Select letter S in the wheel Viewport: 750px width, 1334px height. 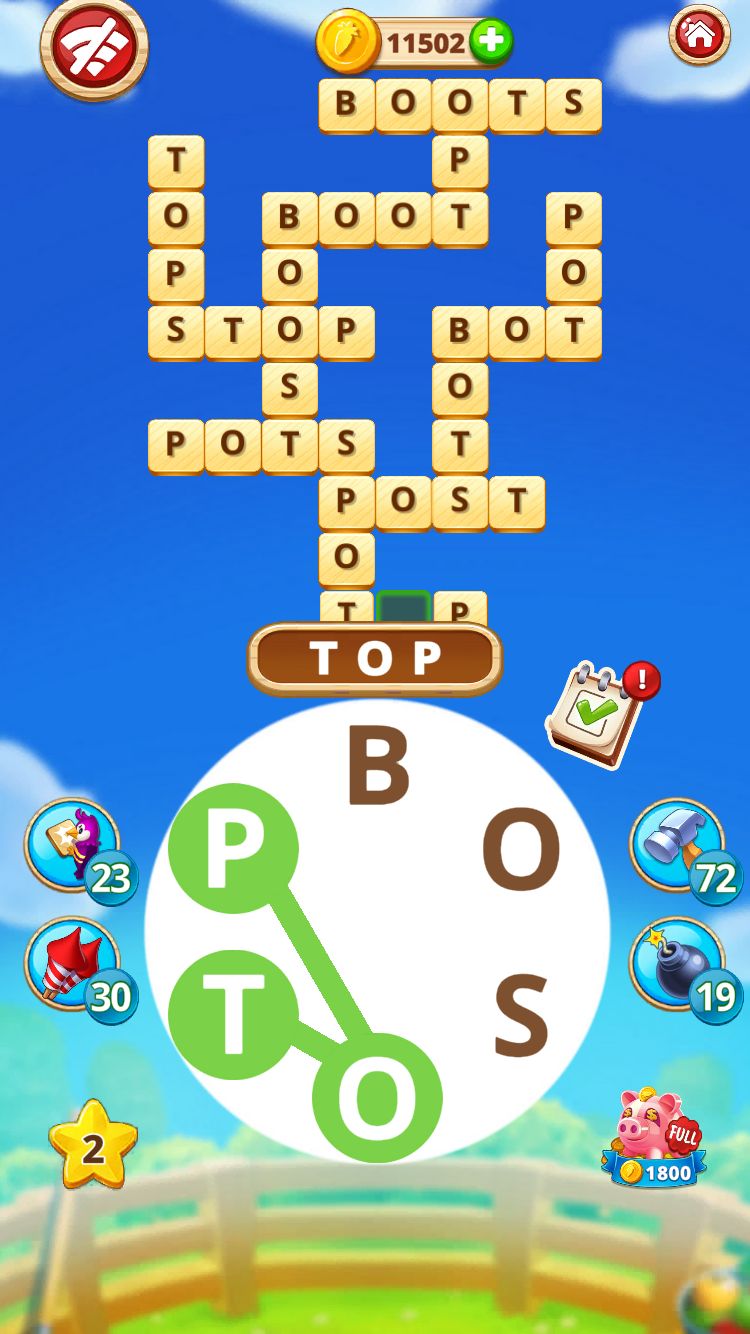coord(521,1015)
